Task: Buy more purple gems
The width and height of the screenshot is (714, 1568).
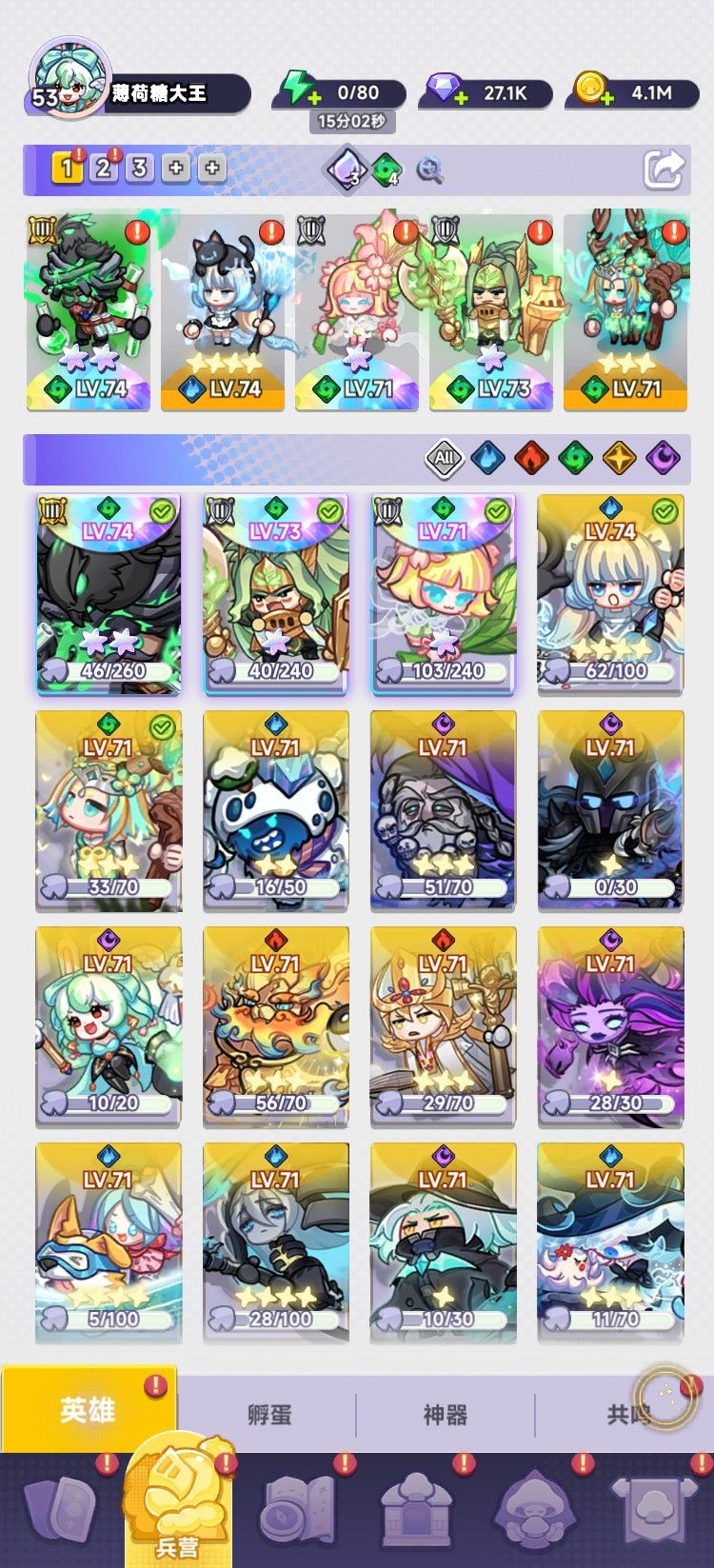Action: [460, 98]
